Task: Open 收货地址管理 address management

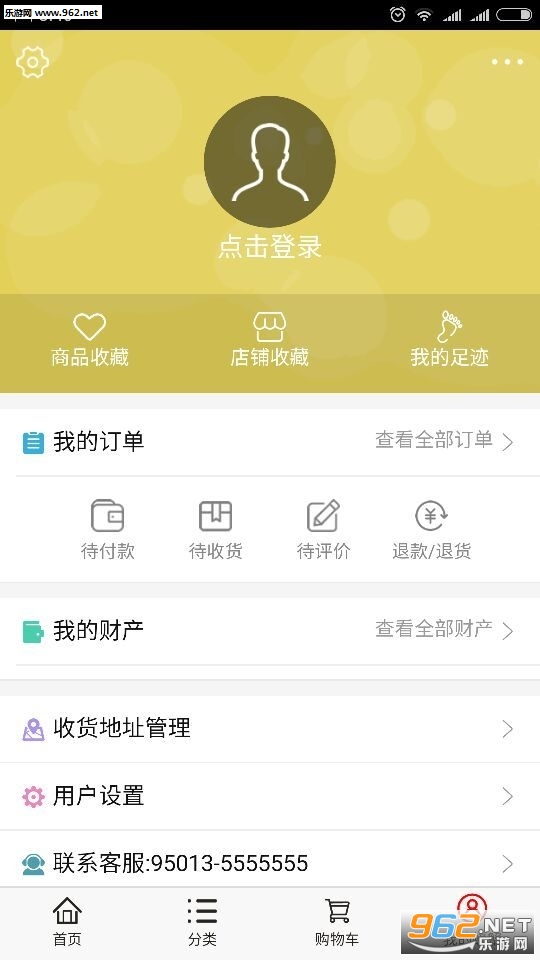Action: [x=270, y=729]
